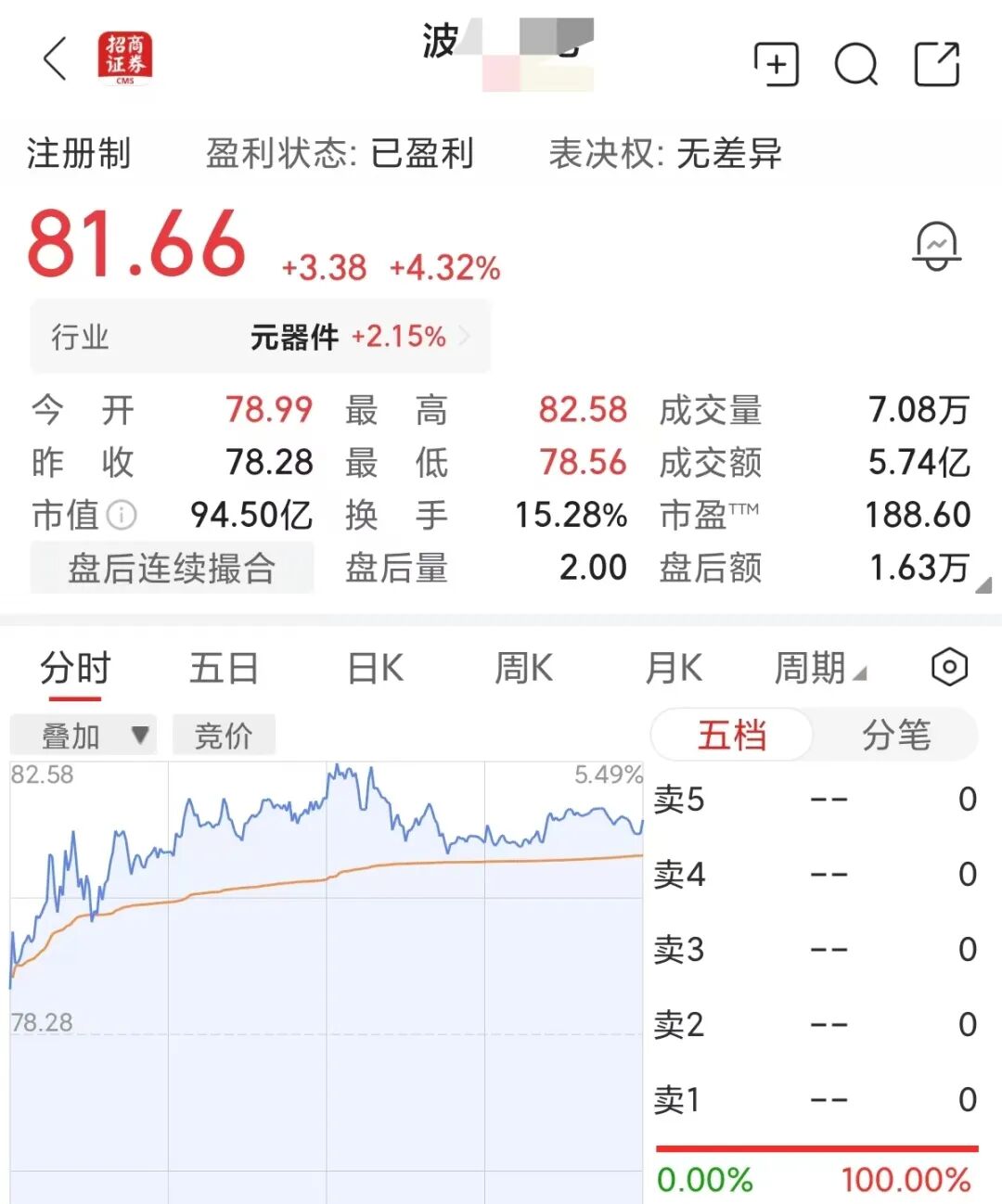Image resolution: width=1002 pixels, height=1204 pixels.
Task: Switch to the 月K chart tab
Action: click(x=674, y=669)
